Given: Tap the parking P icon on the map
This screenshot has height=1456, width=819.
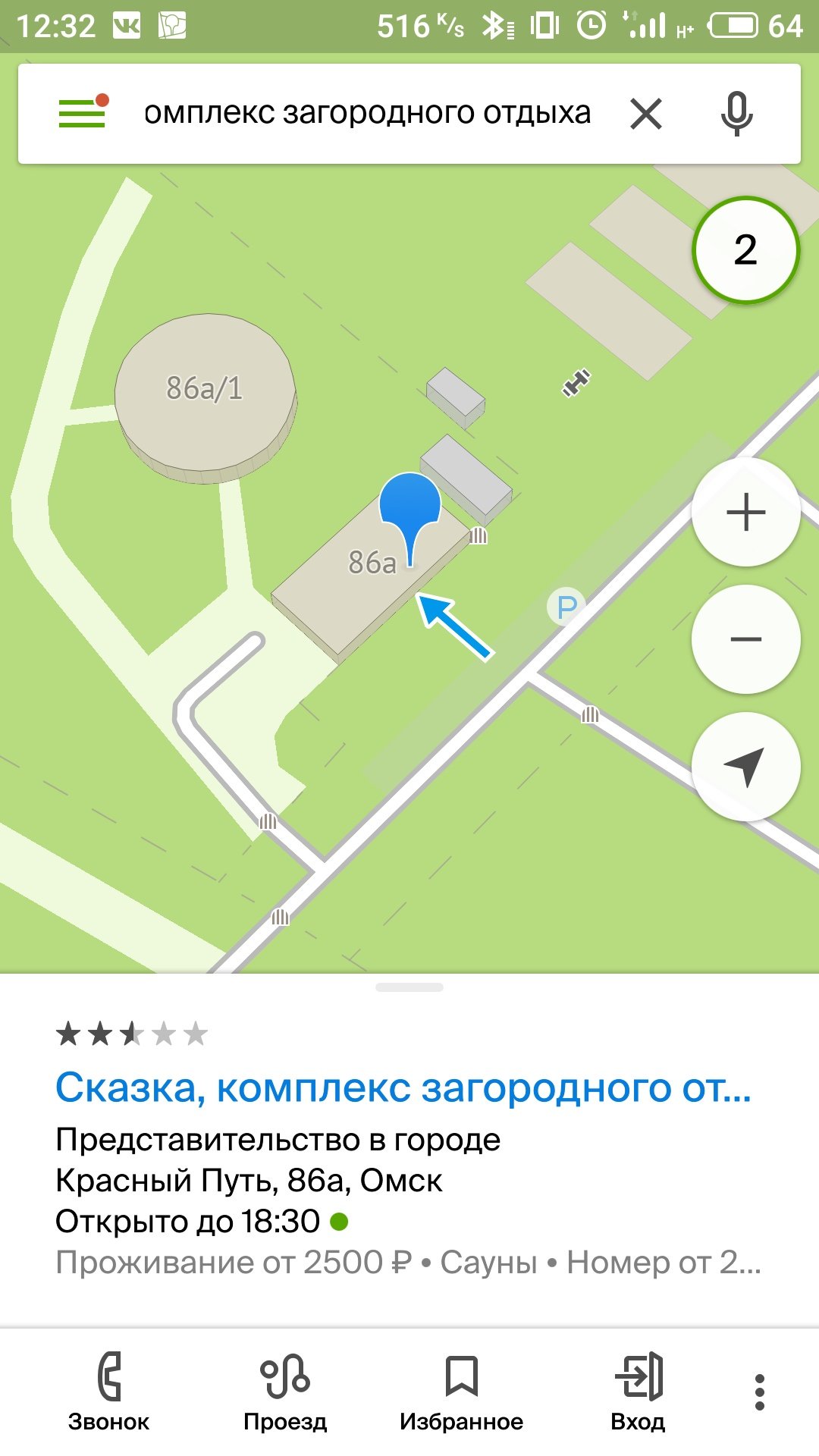Looking at the screenshot, I should (564, 606).
